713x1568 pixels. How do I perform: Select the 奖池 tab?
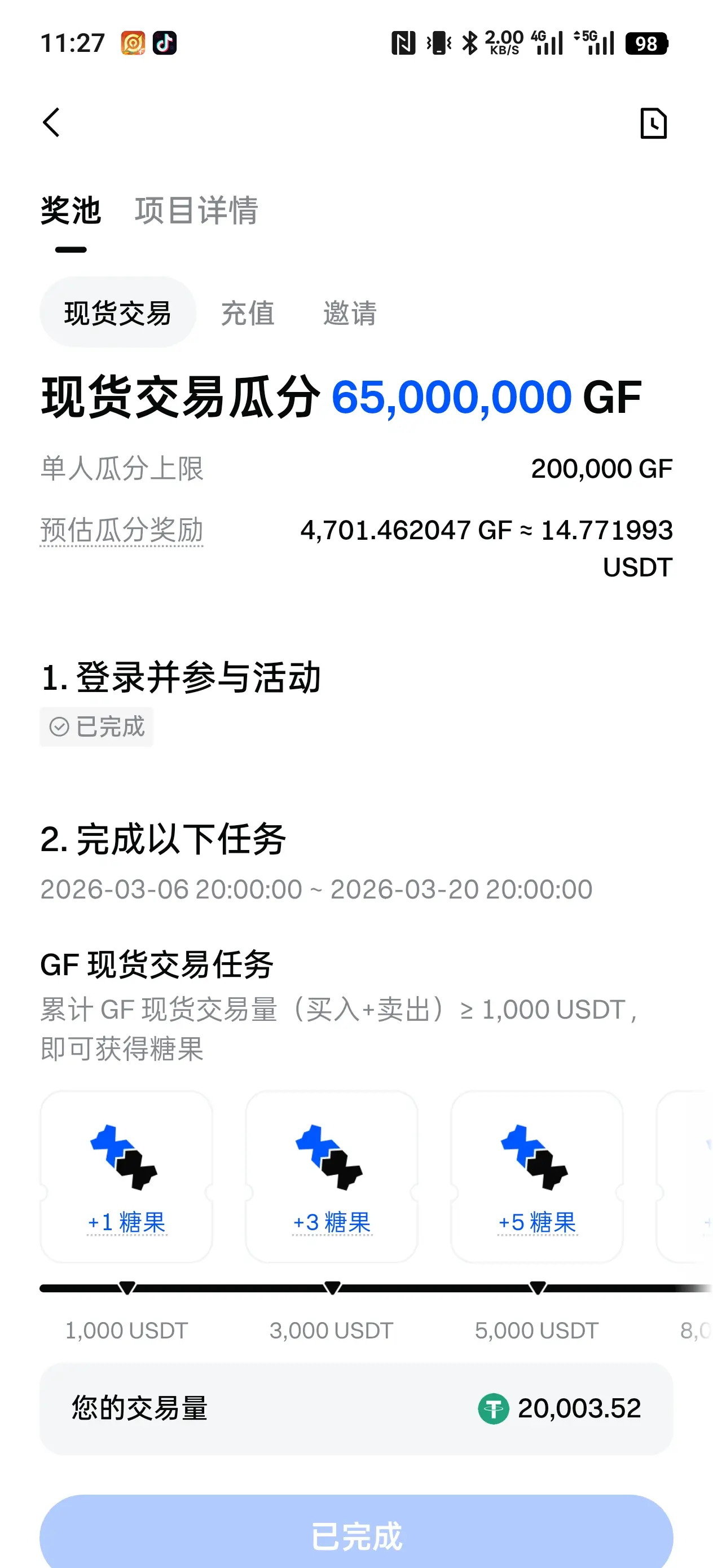point(71,210)
